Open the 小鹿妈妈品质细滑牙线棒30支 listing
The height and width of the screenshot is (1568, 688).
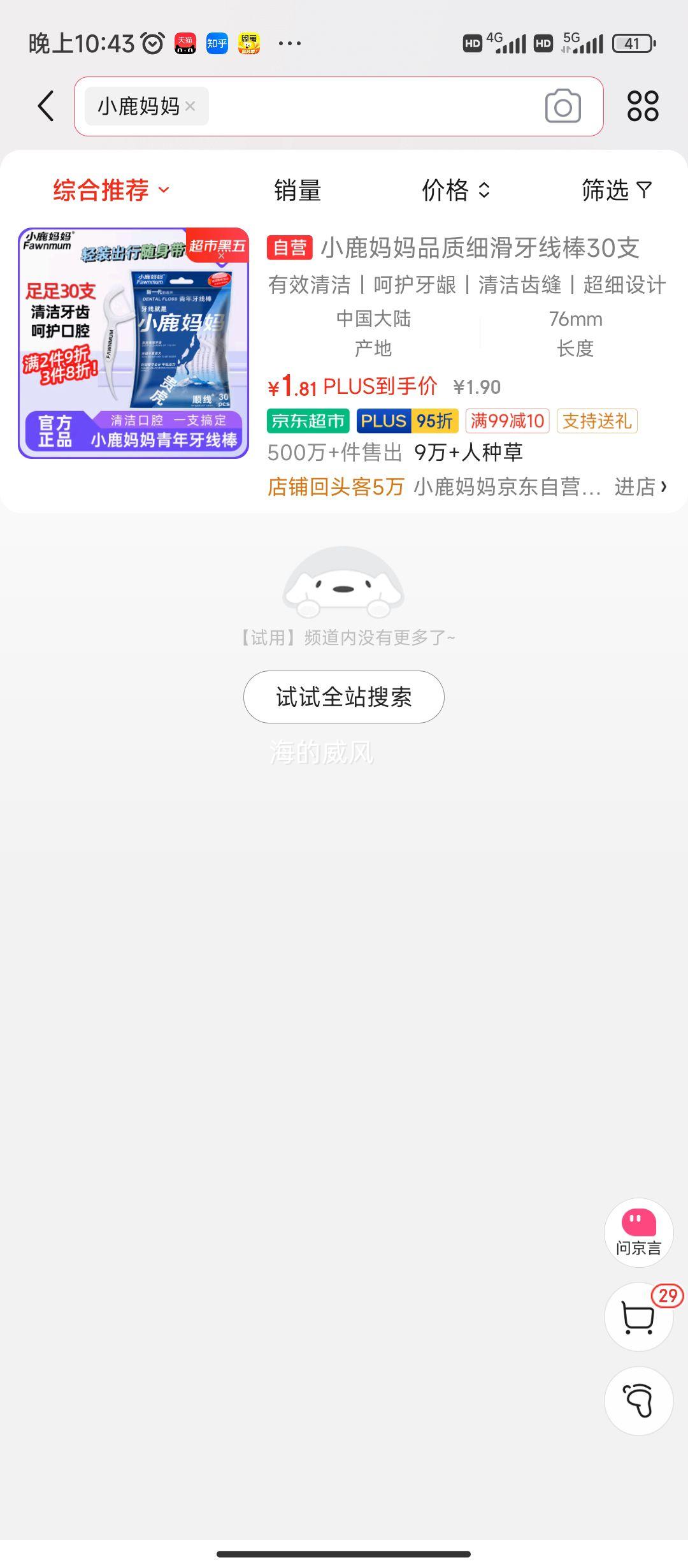[480, 248]
